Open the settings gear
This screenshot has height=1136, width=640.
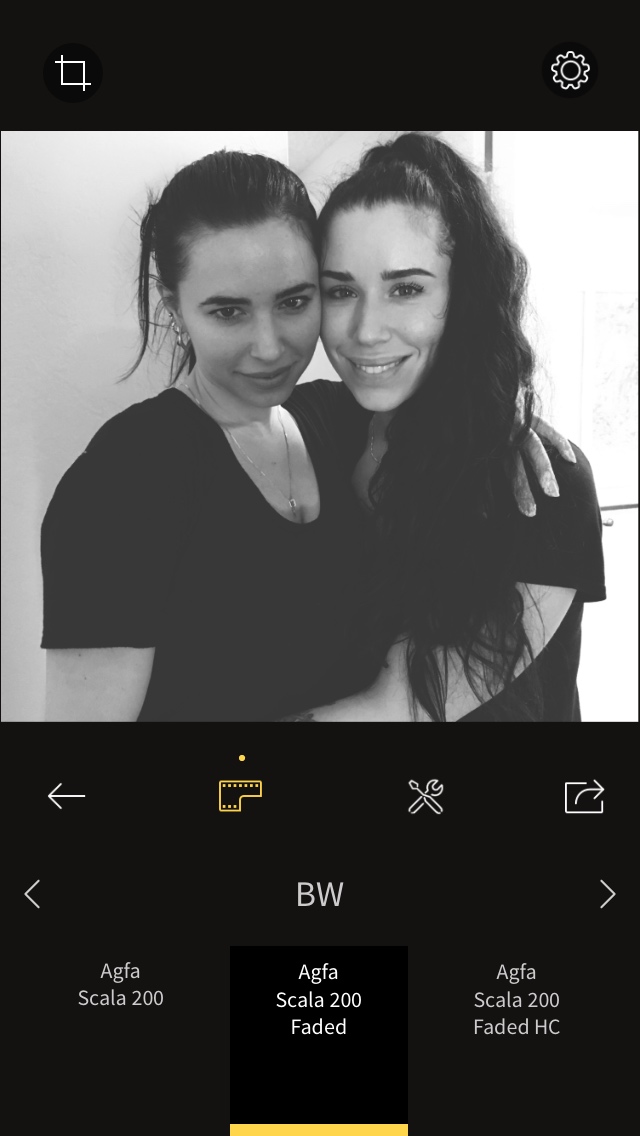570,70
